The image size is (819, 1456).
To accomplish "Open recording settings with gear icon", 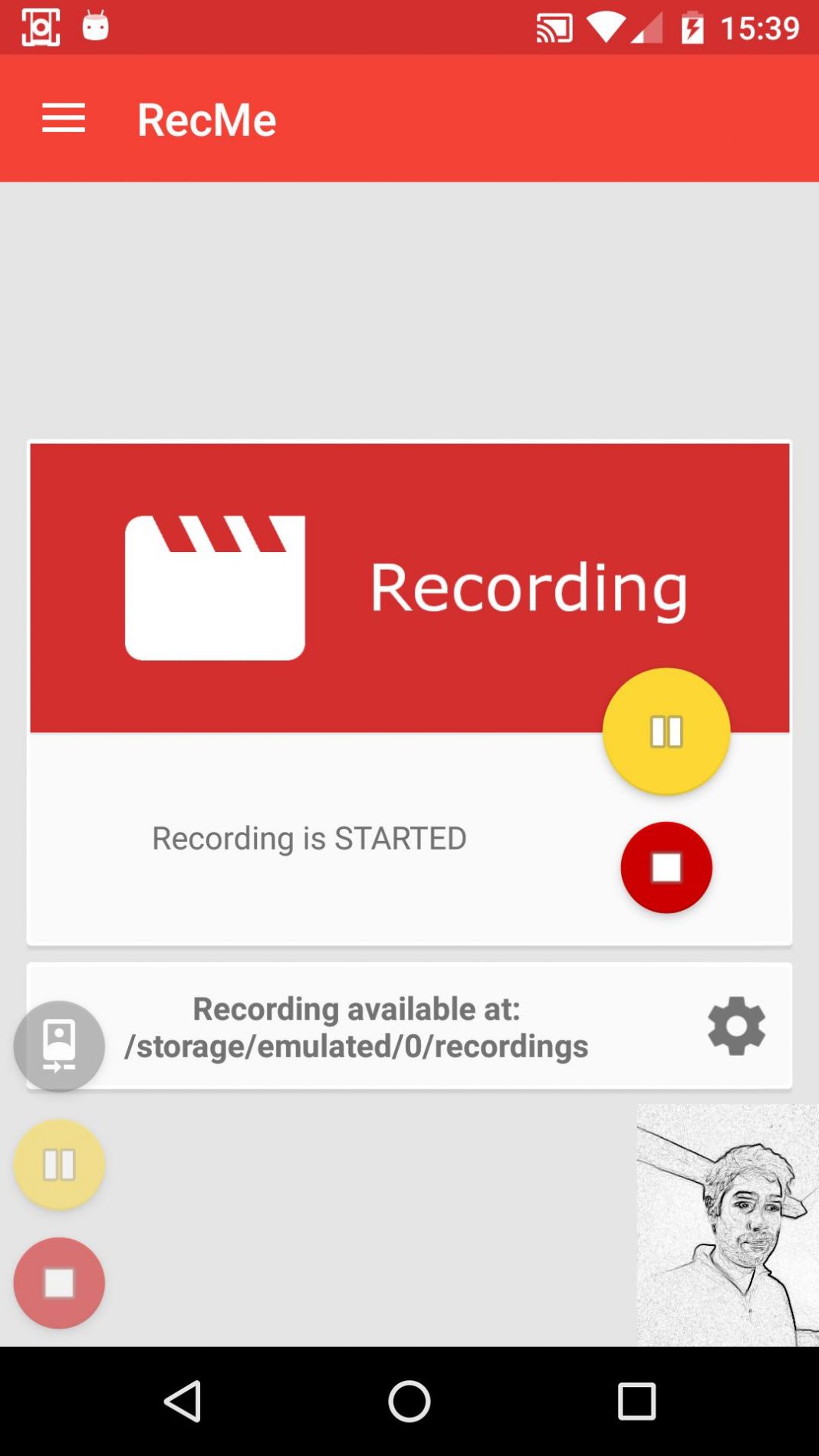I will tap(735, 1027).
